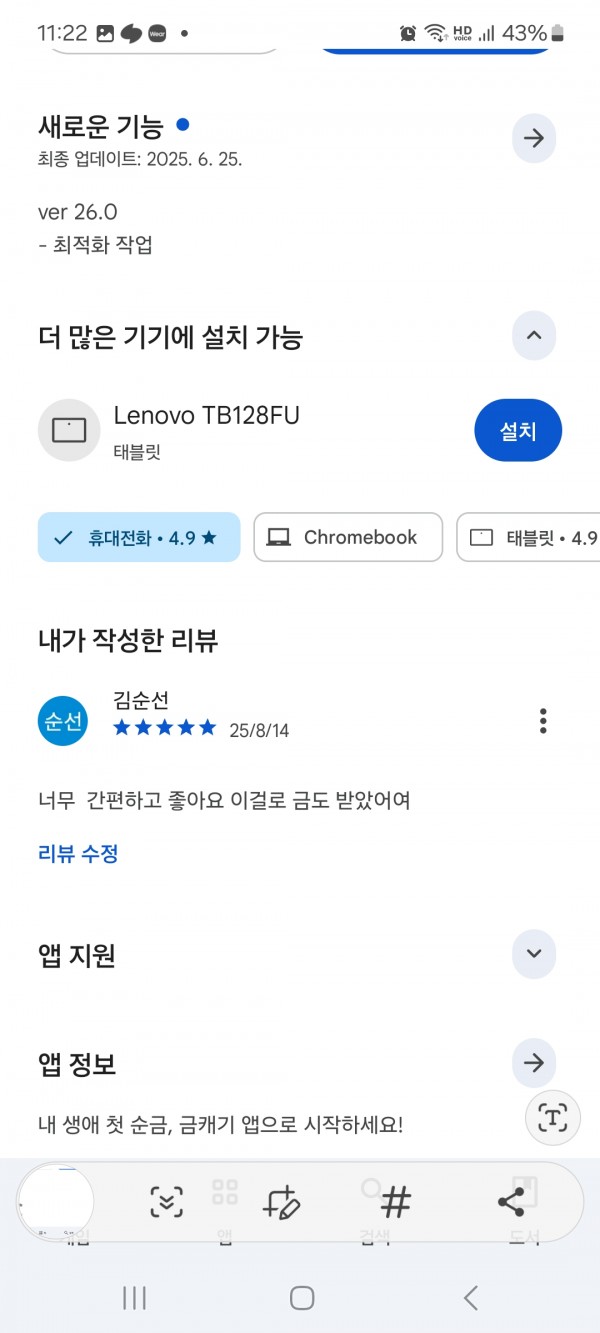Select the Chromebook chip
600x1333 pixels.
[348, 537]
